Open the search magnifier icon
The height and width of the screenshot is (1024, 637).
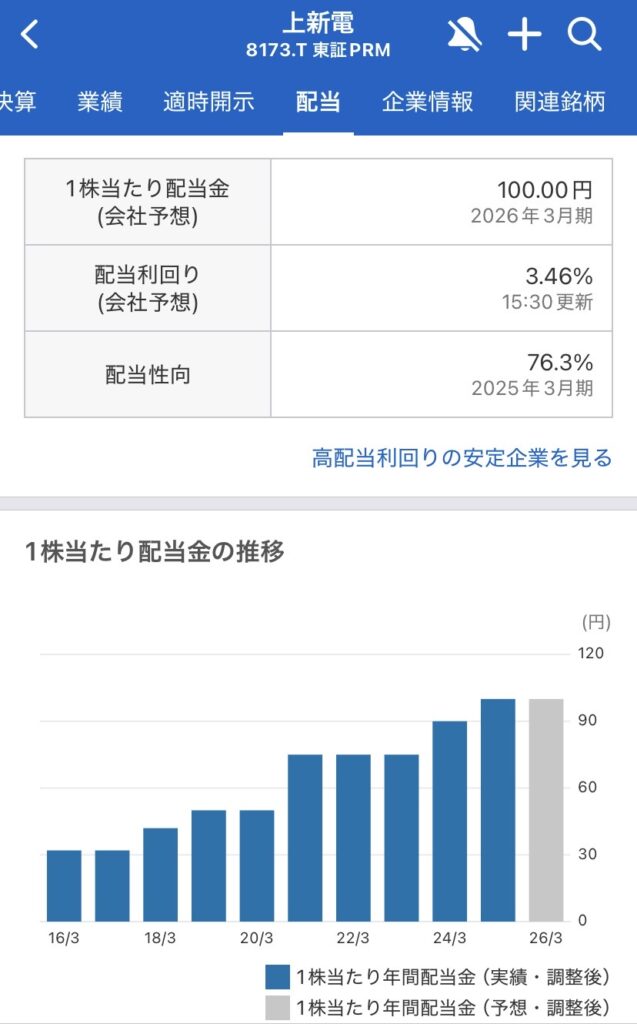584,35
